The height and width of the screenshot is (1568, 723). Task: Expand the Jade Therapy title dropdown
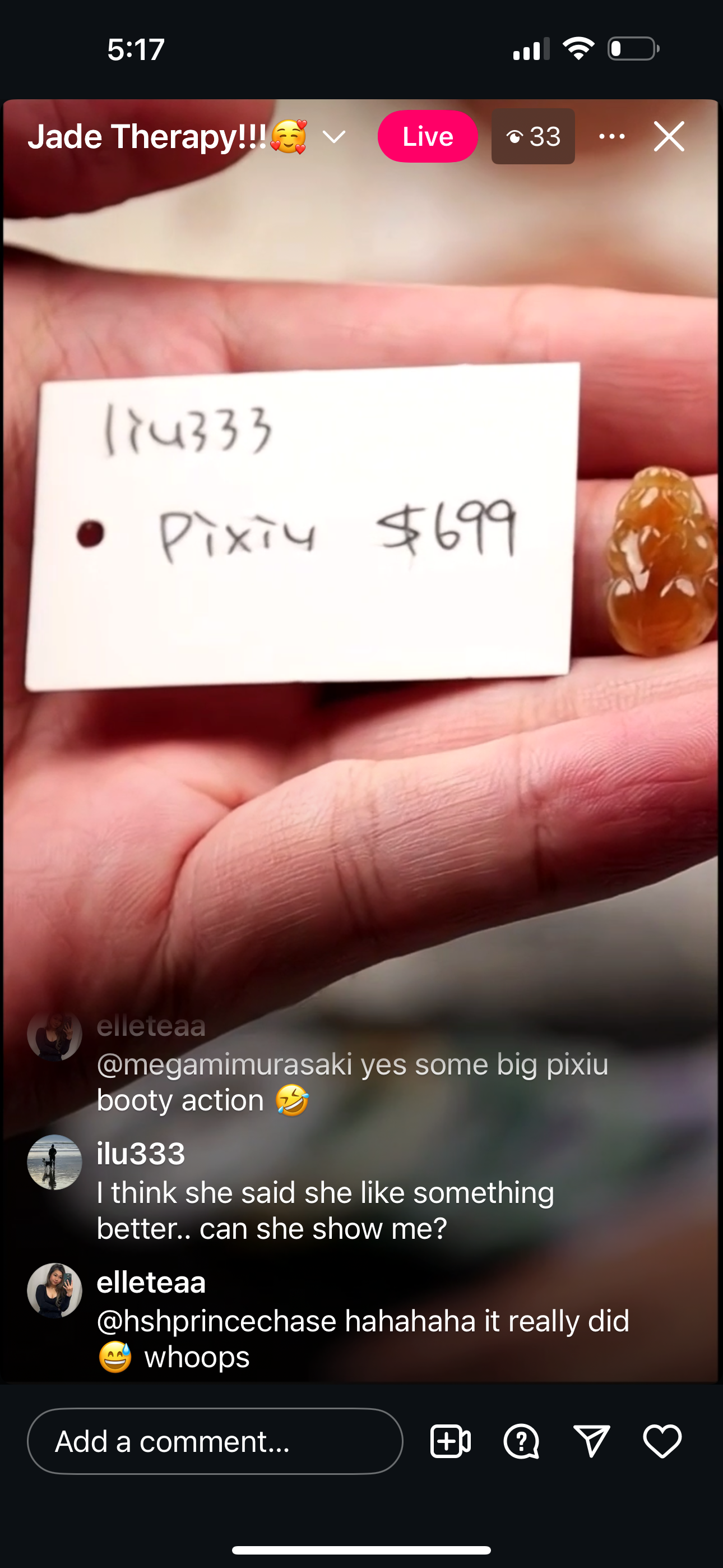tap(334, 136)
